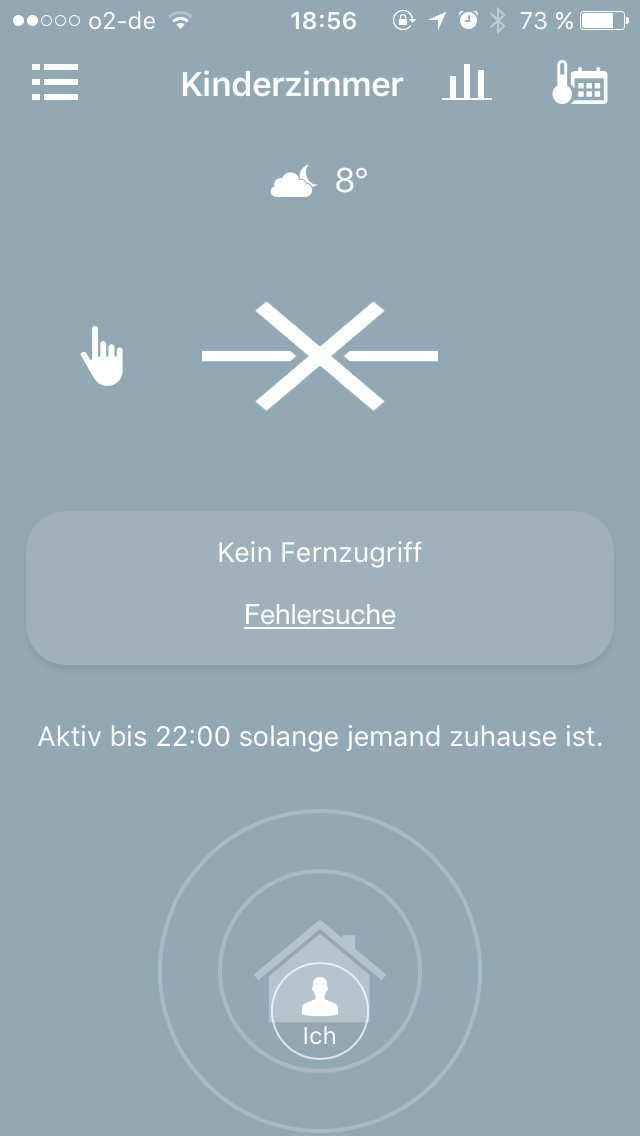Open the statistics bar chart
This screenshot has width=640, height=1136.
[466, 84]
